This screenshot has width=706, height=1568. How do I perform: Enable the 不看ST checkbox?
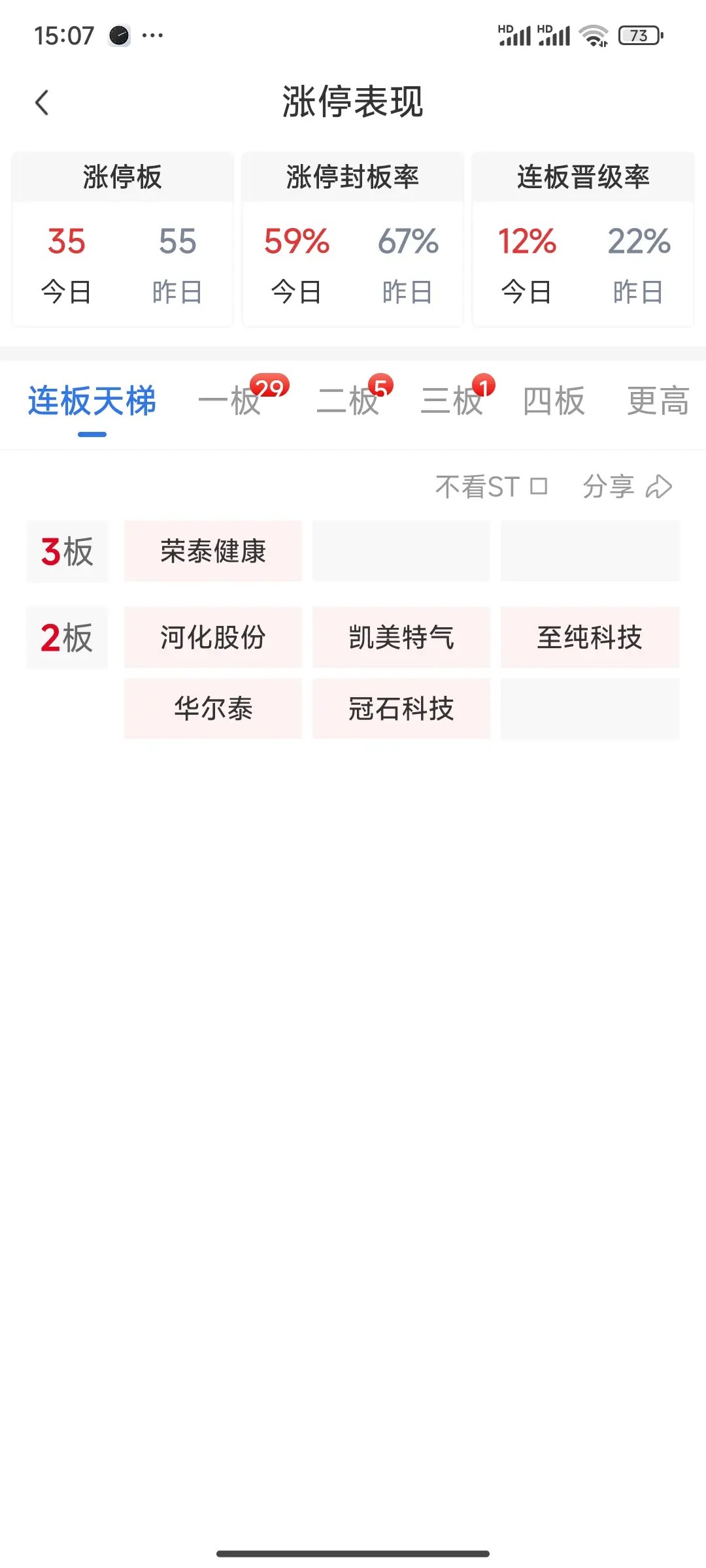539,487
